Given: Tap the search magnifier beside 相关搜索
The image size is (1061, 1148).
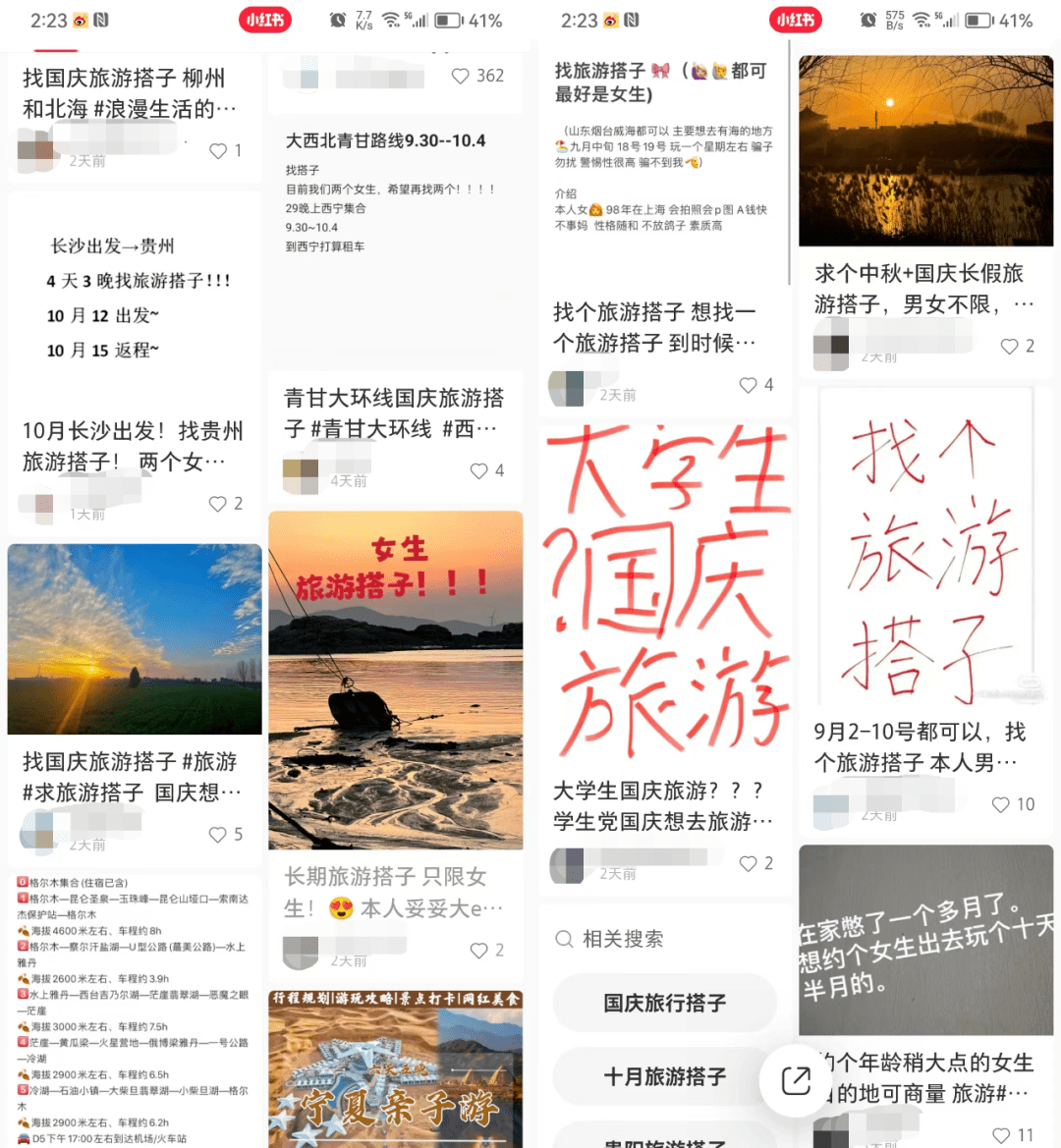Looking at the screenshot, I should (x=565, y=939).
